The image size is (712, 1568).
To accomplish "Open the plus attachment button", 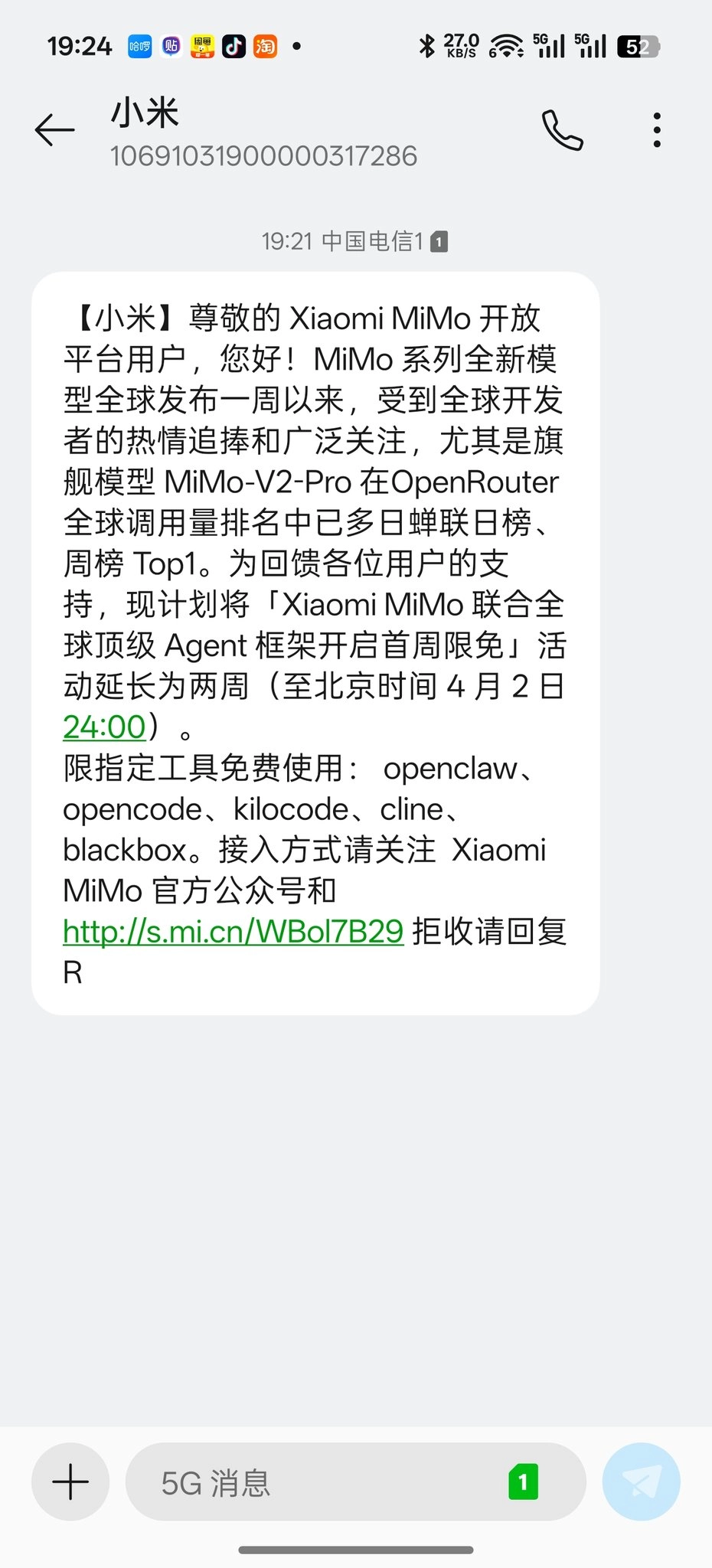I will pyautogui.click(x=70, y=1481).
